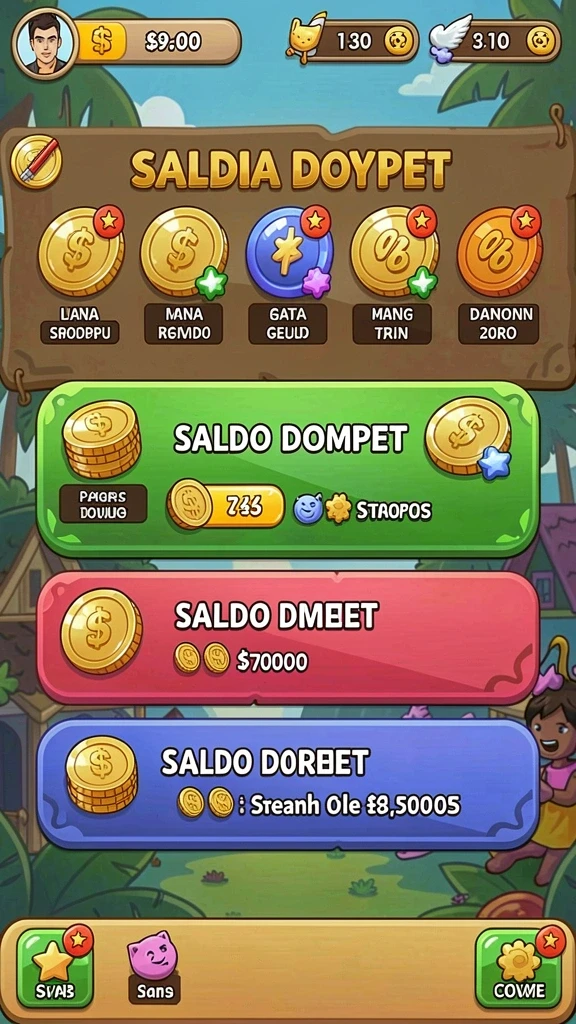The height and width of the screenshot is (1024, 576).
Task: Select the LANA SRODBPU gold coin
Action: (x=81, y=251)
